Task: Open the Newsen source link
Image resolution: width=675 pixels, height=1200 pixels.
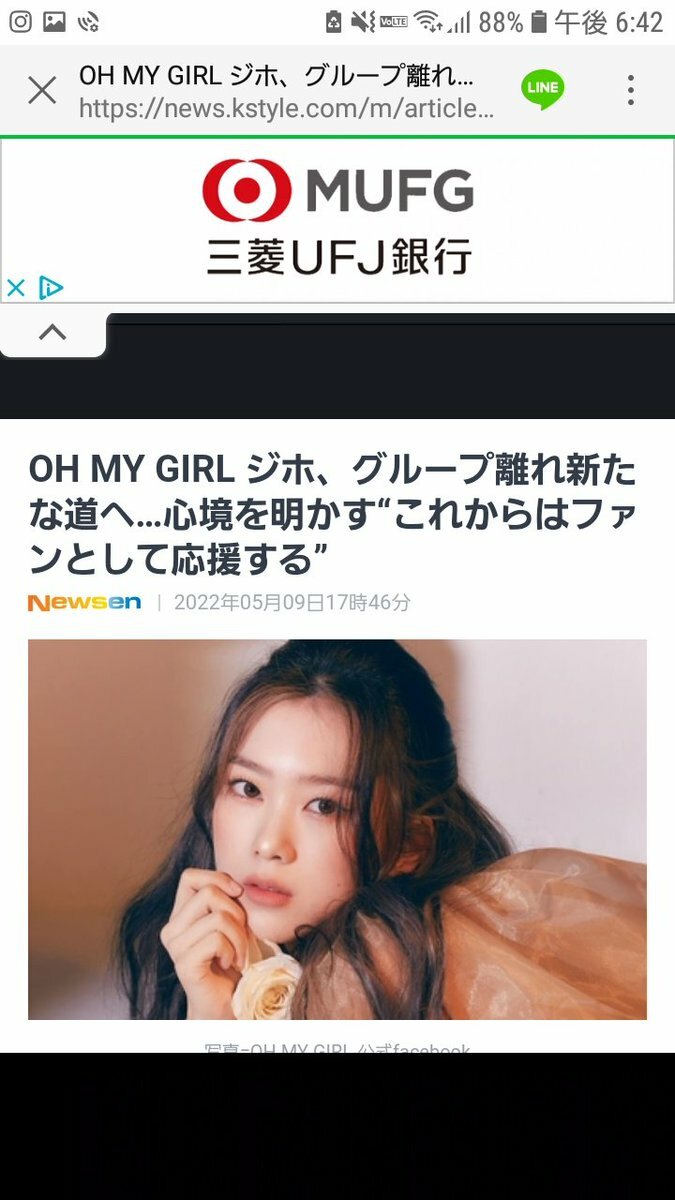Action: click(x=84, y=602)
